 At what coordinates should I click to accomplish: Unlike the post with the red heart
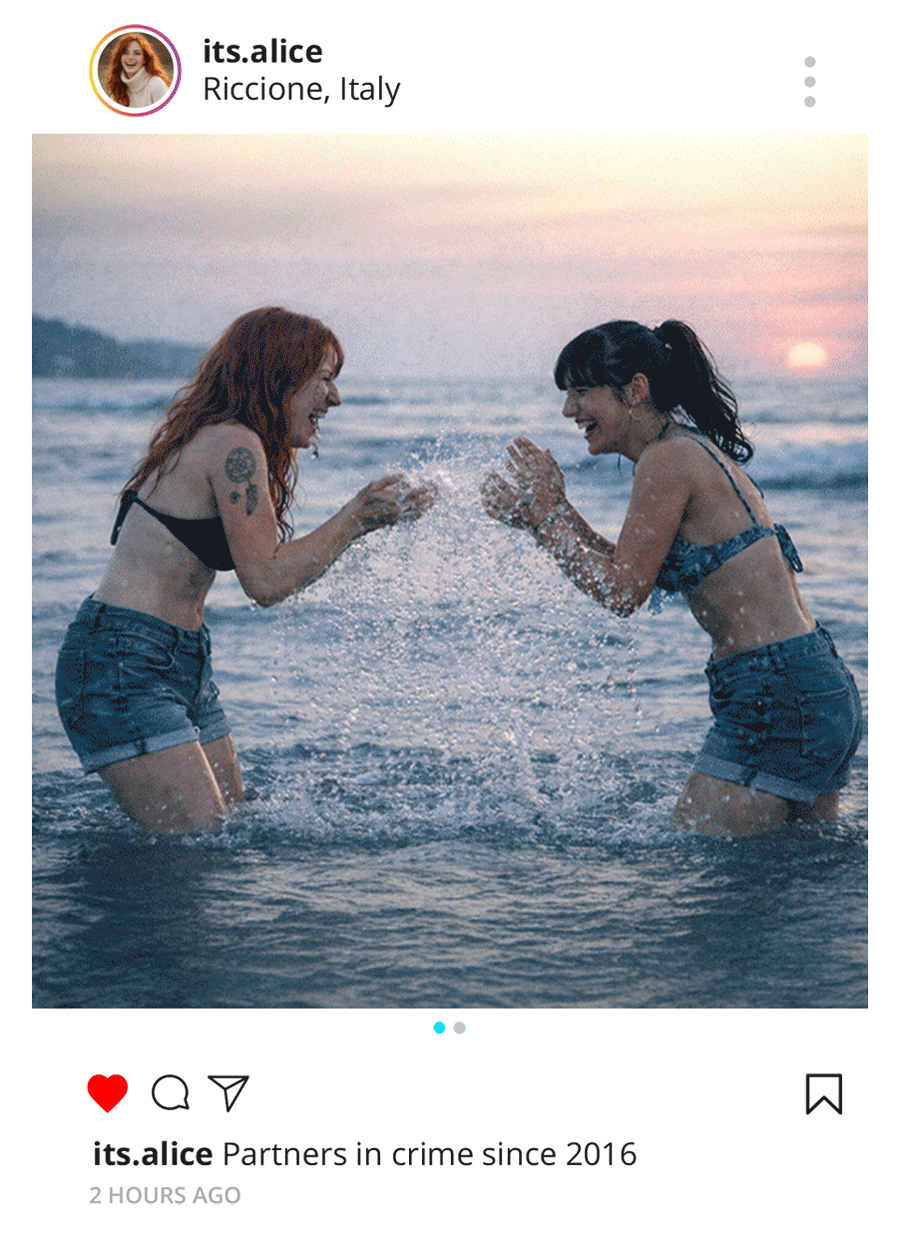coord(108,1093)
